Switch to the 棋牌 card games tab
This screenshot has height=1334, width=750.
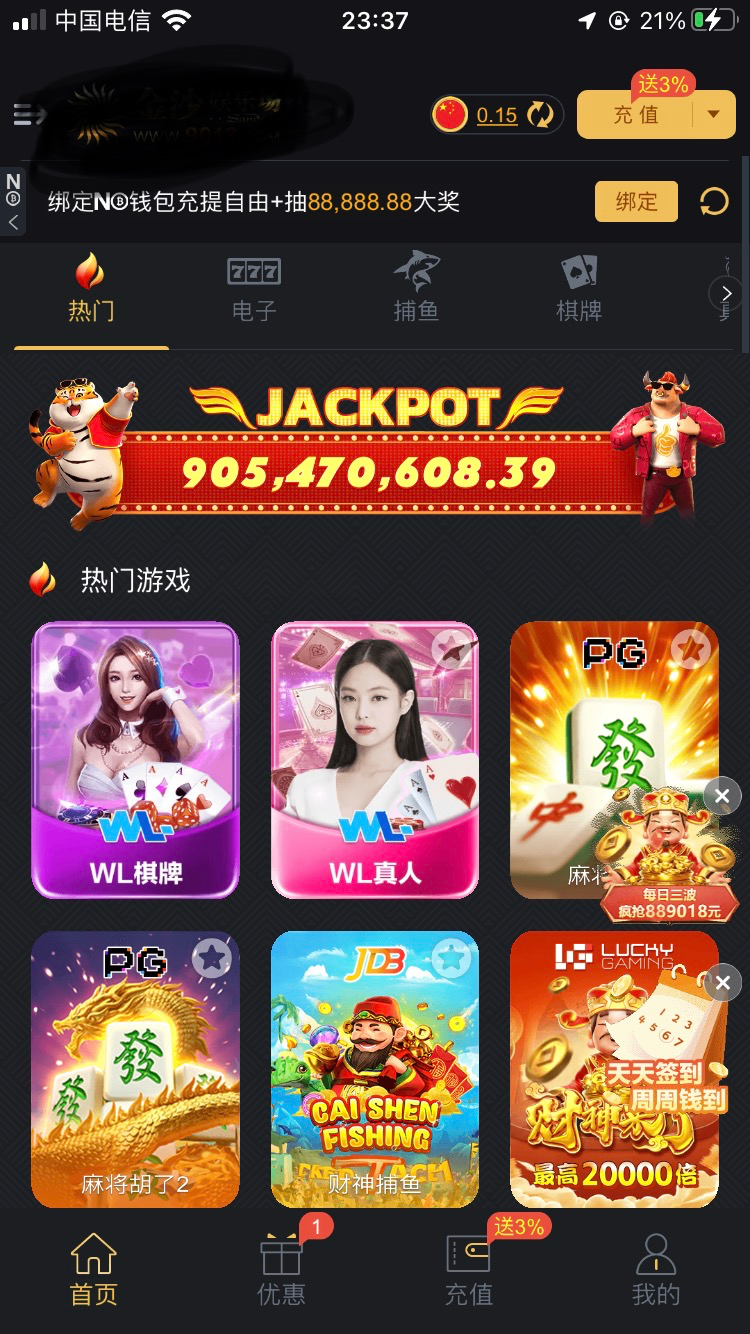[579, 290]
